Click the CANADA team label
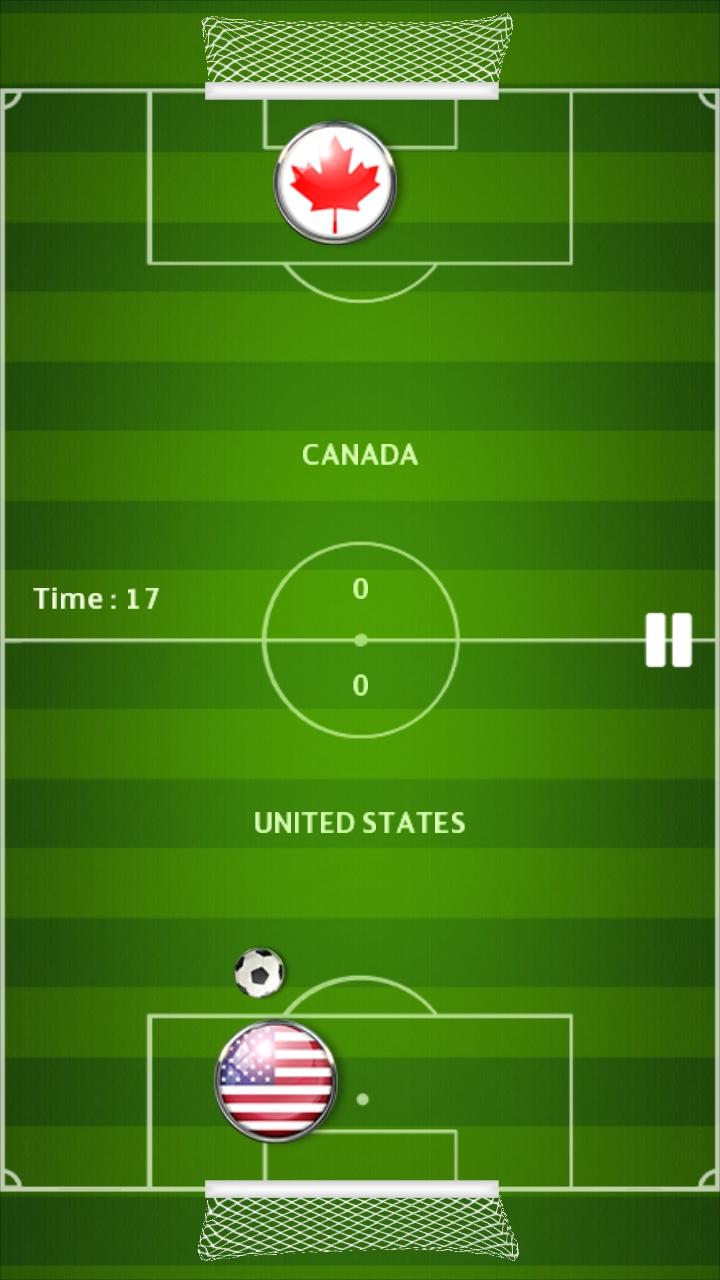This screenshot has height=1280, width=720. point(360,456)
